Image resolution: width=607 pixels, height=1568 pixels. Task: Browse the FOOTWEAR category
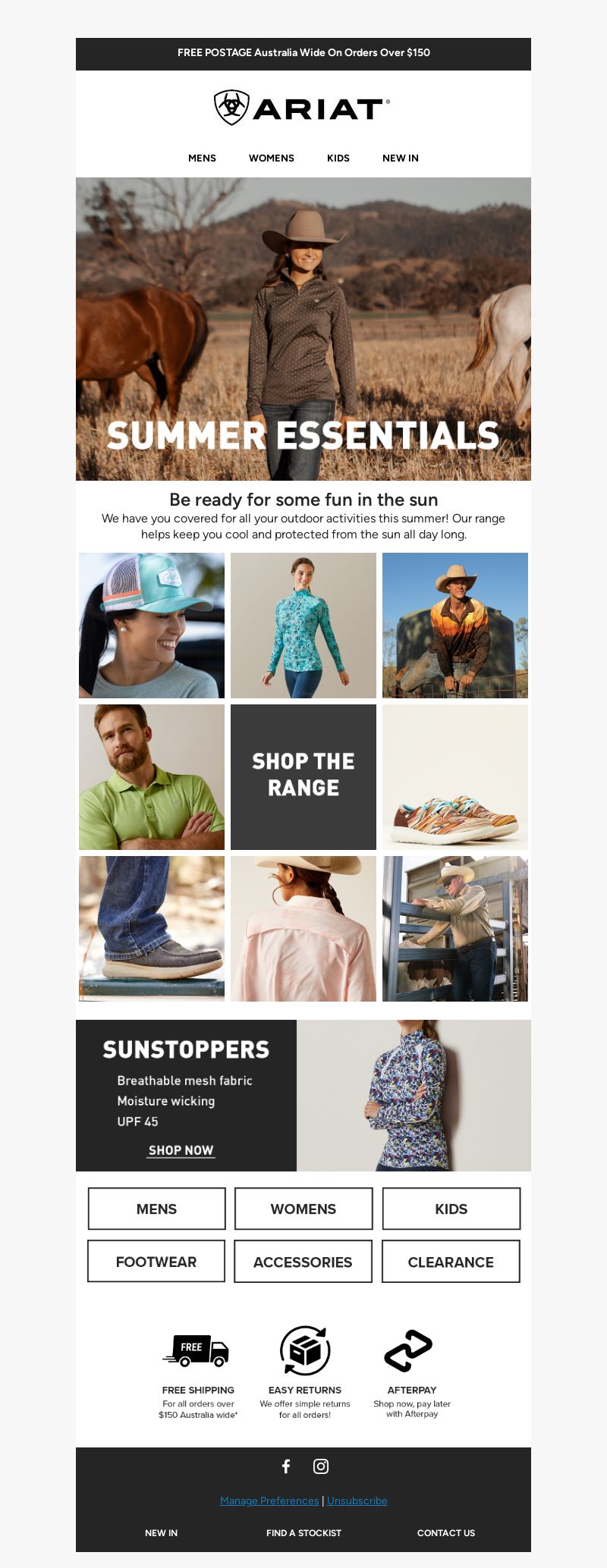[156, 1262]
